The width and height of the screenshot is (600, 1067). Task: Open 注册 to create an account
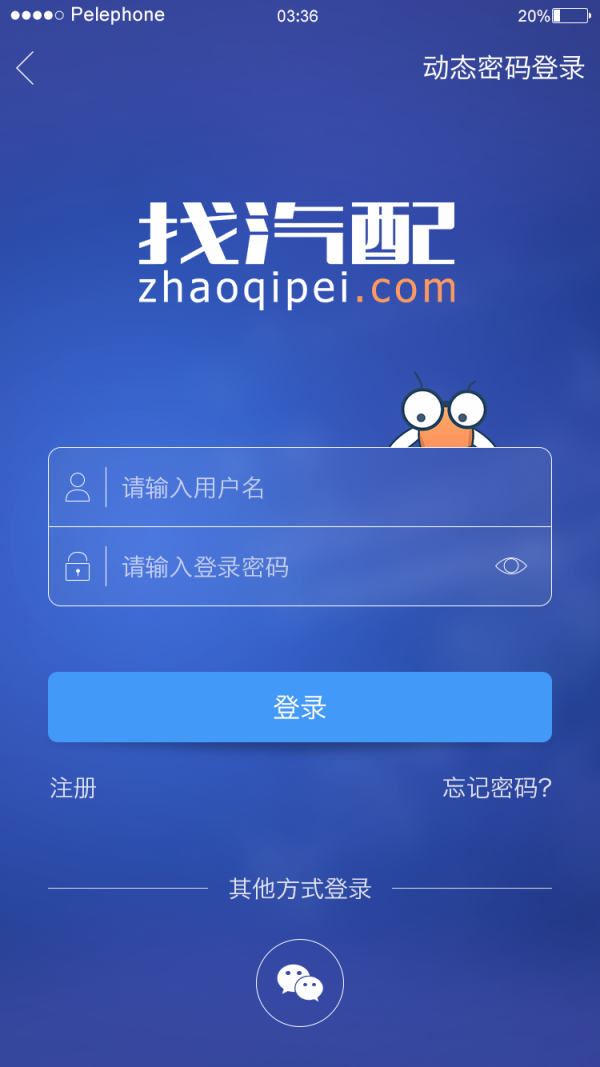(x=73, y=788)
